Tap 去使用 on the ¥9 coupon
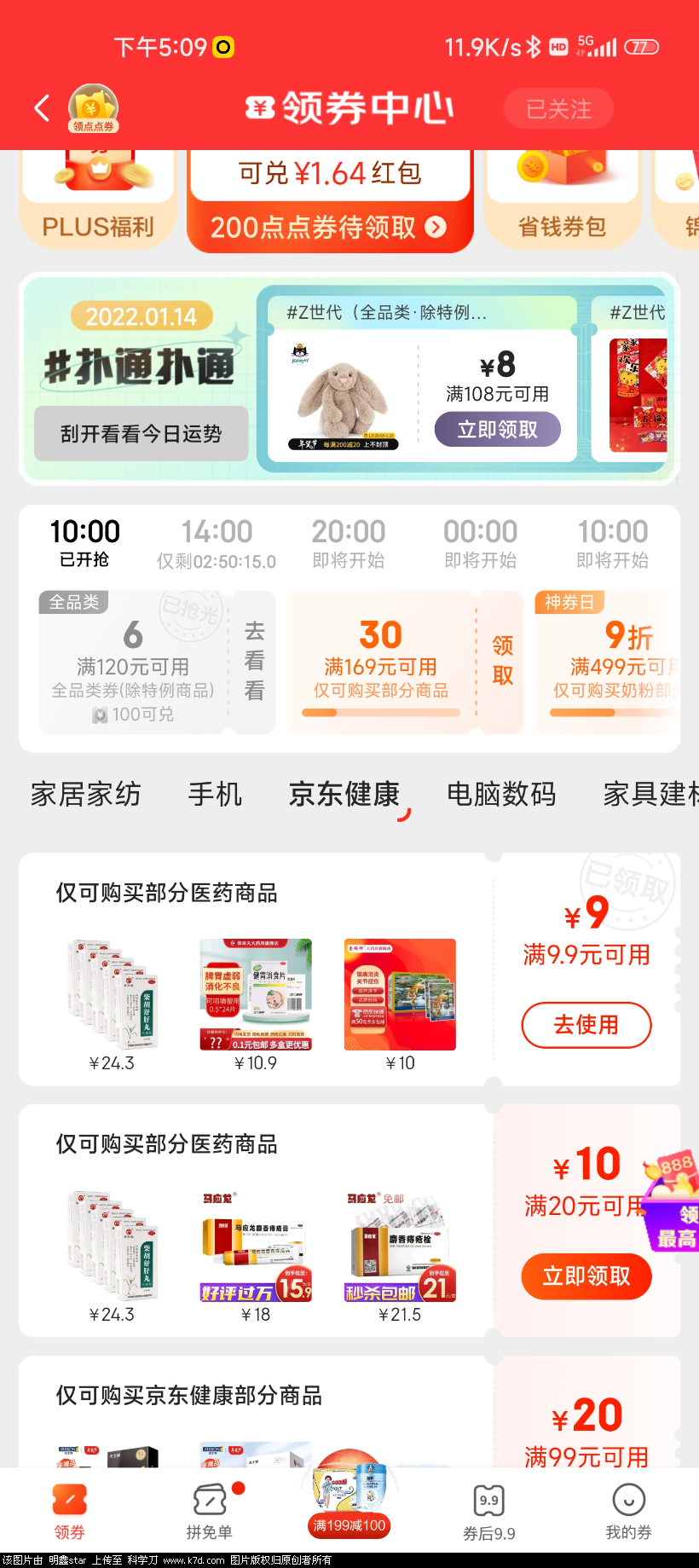The height and width of the screenshot is (1568, 699). 586,1025
